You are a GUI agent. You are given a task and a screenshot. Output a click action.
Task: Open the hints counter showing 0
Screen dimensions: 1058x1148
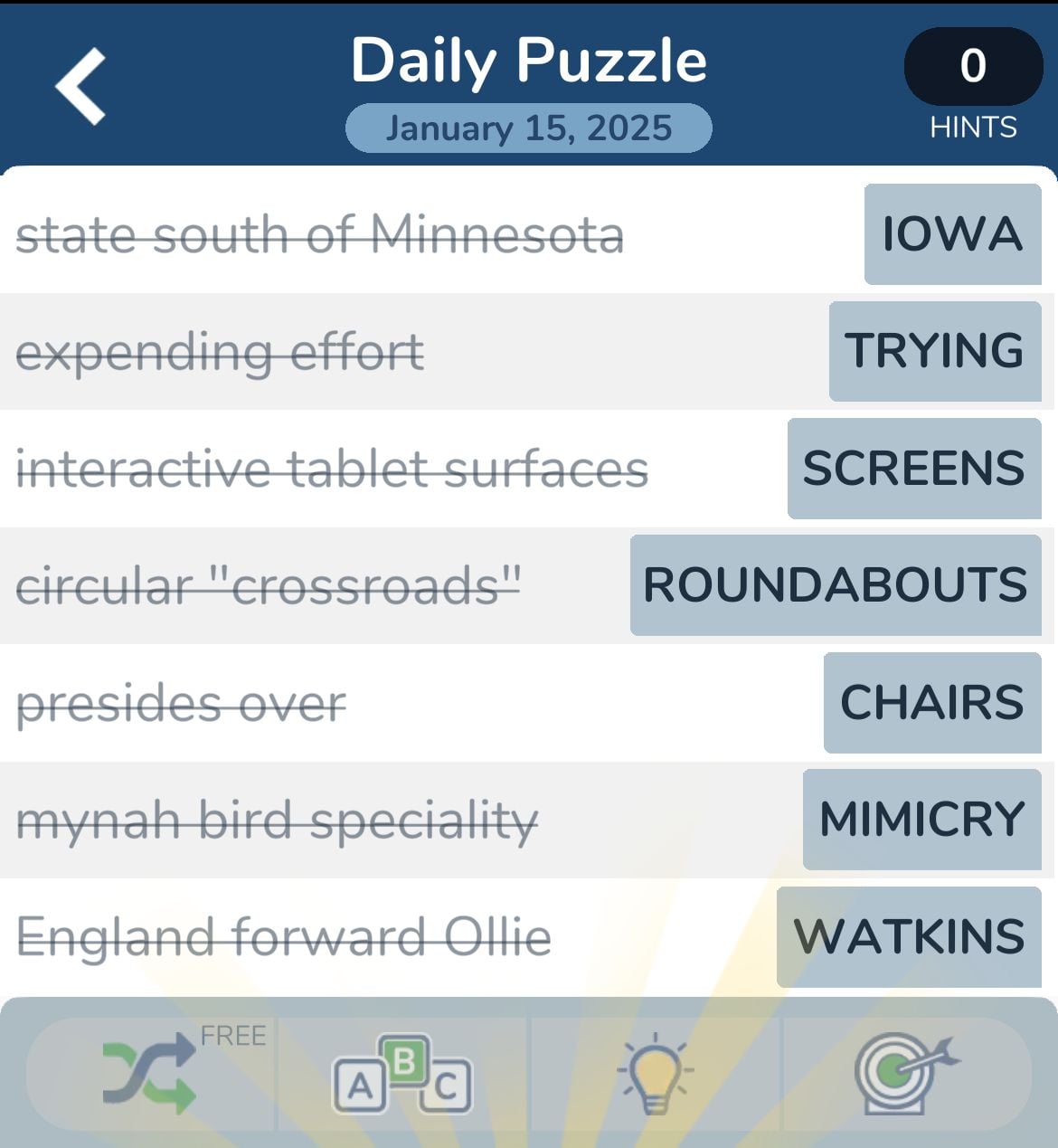tap(973, 67)
